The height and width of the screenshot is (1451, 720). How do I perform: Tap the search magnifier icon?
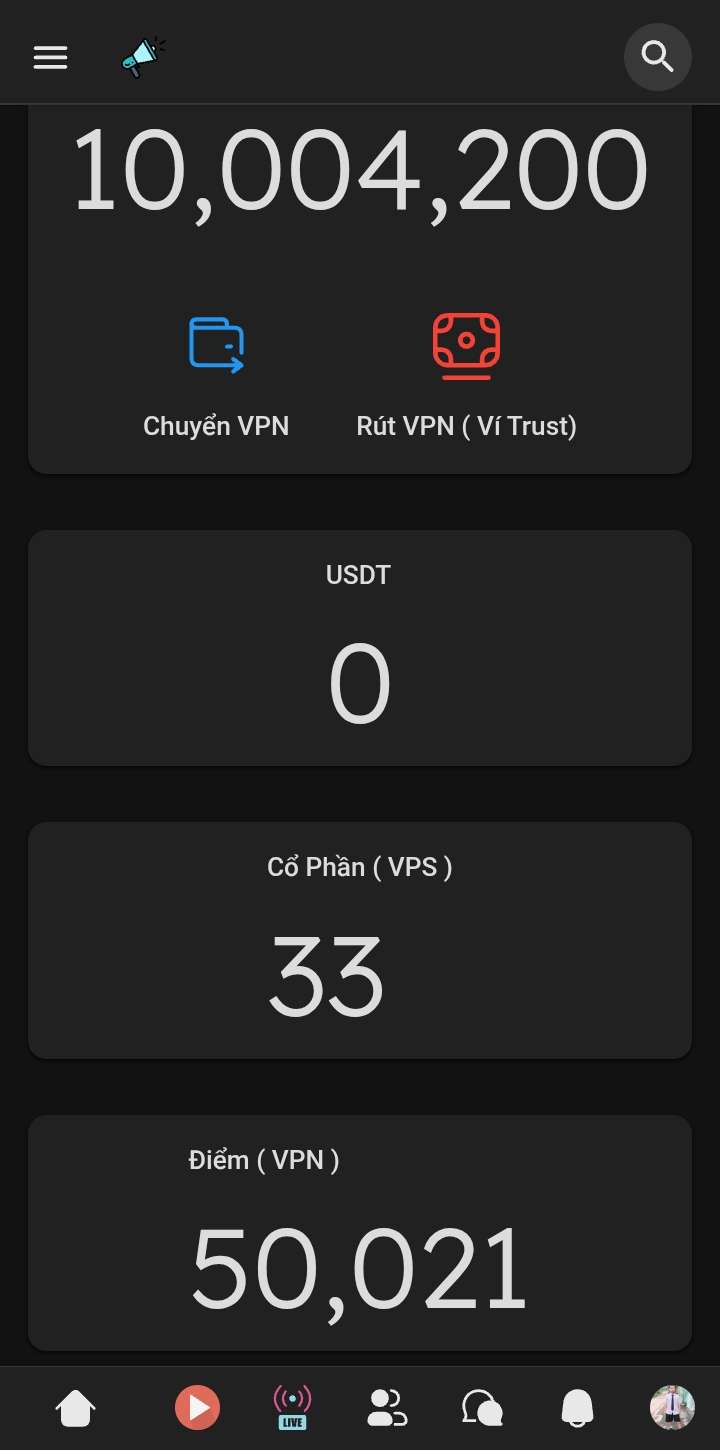(657, 57)
